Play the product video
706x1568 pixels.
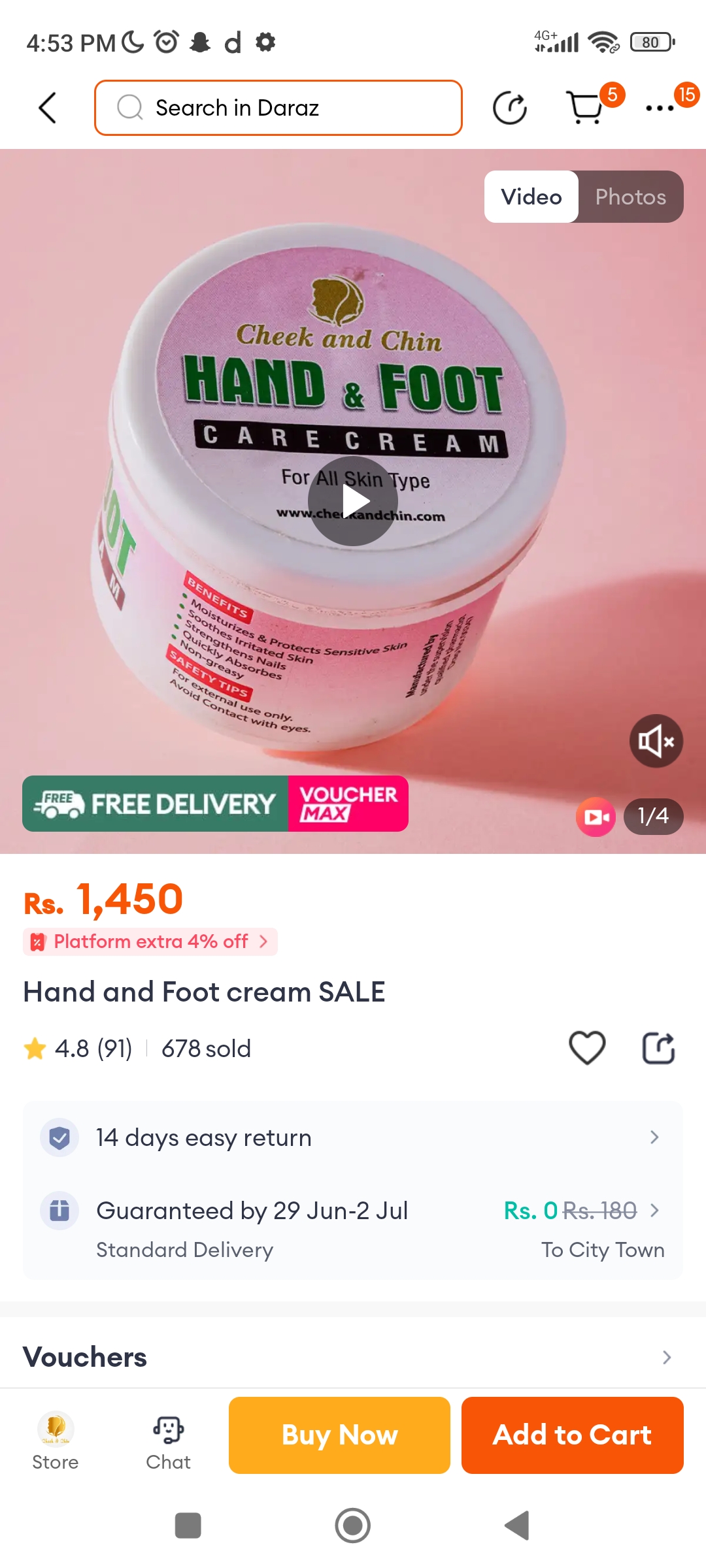coord(353,501)
